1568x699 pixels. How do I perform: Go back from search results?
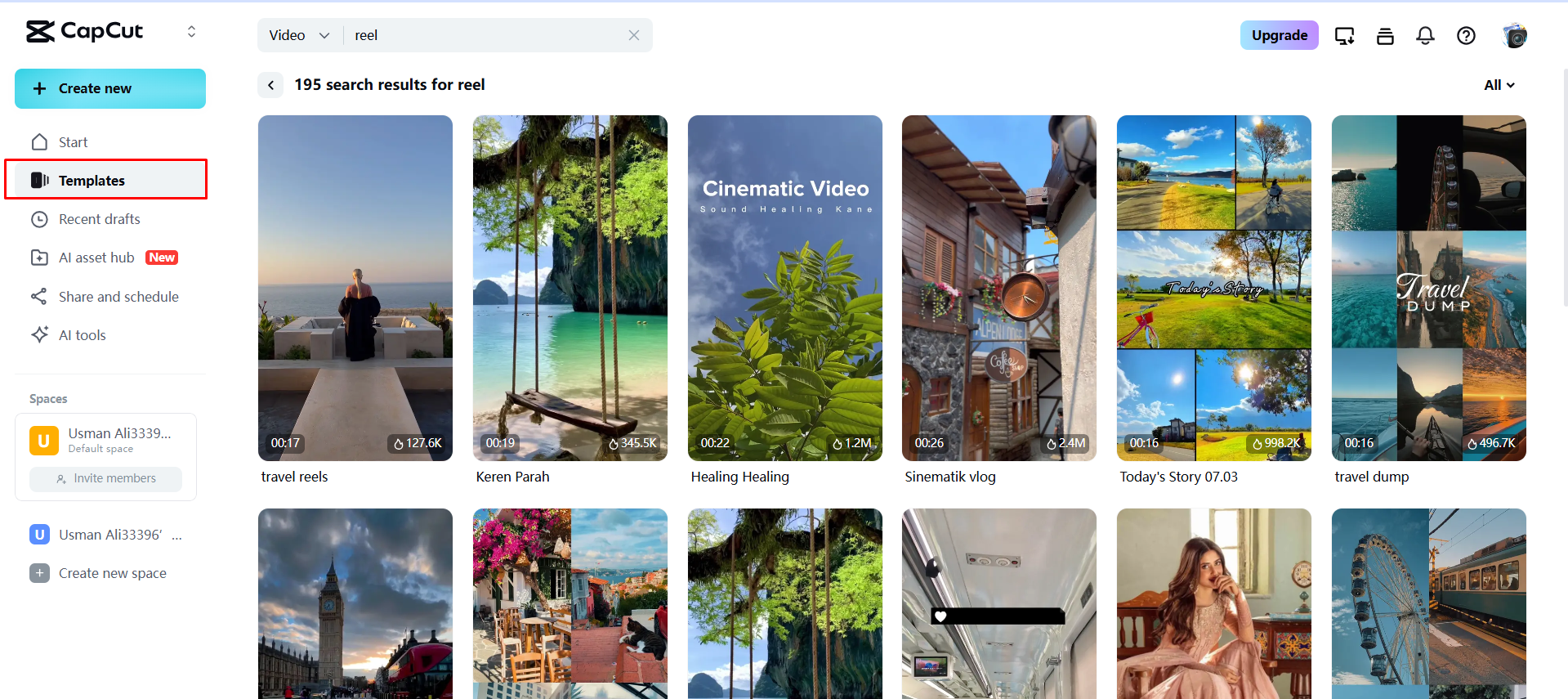click(271, 85)
